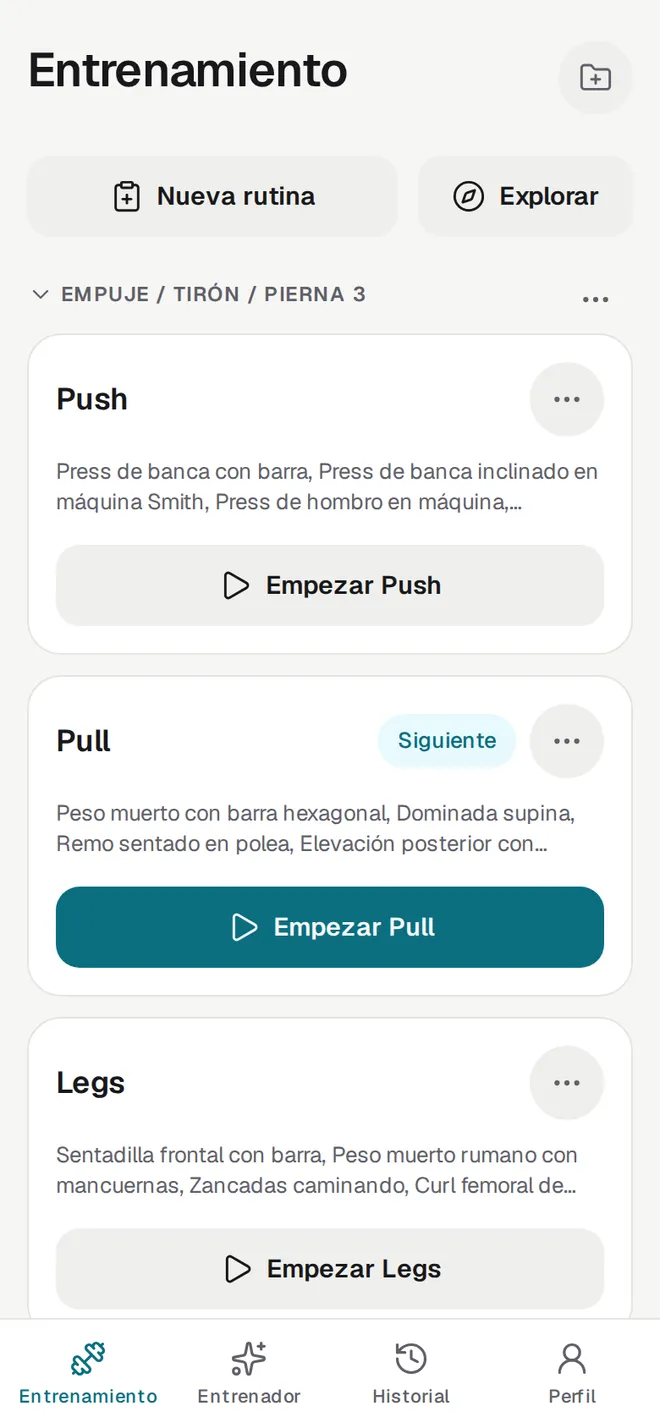Open the Perfil tab

click(x=572, y=1374)
